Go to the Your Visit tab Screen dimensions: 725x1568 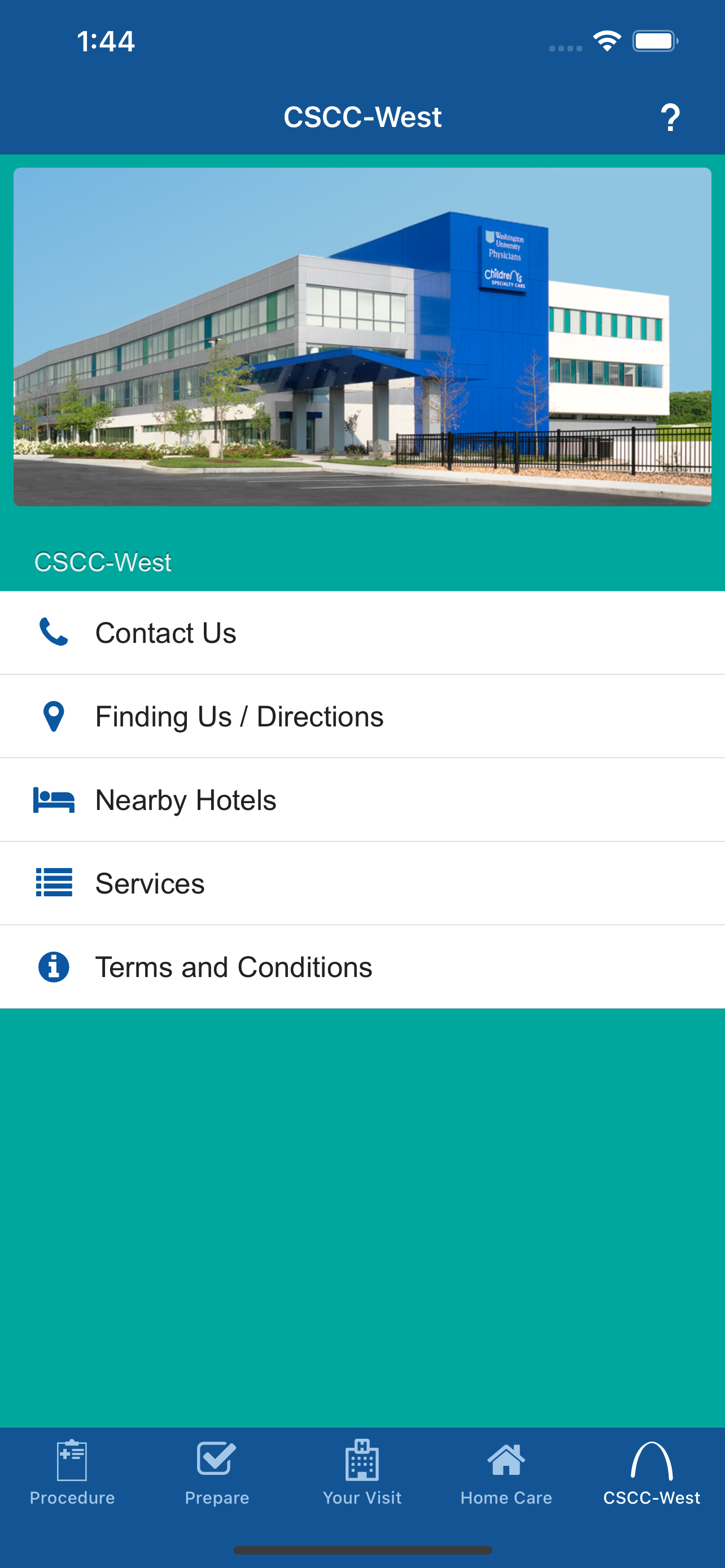pos(361,1472)
